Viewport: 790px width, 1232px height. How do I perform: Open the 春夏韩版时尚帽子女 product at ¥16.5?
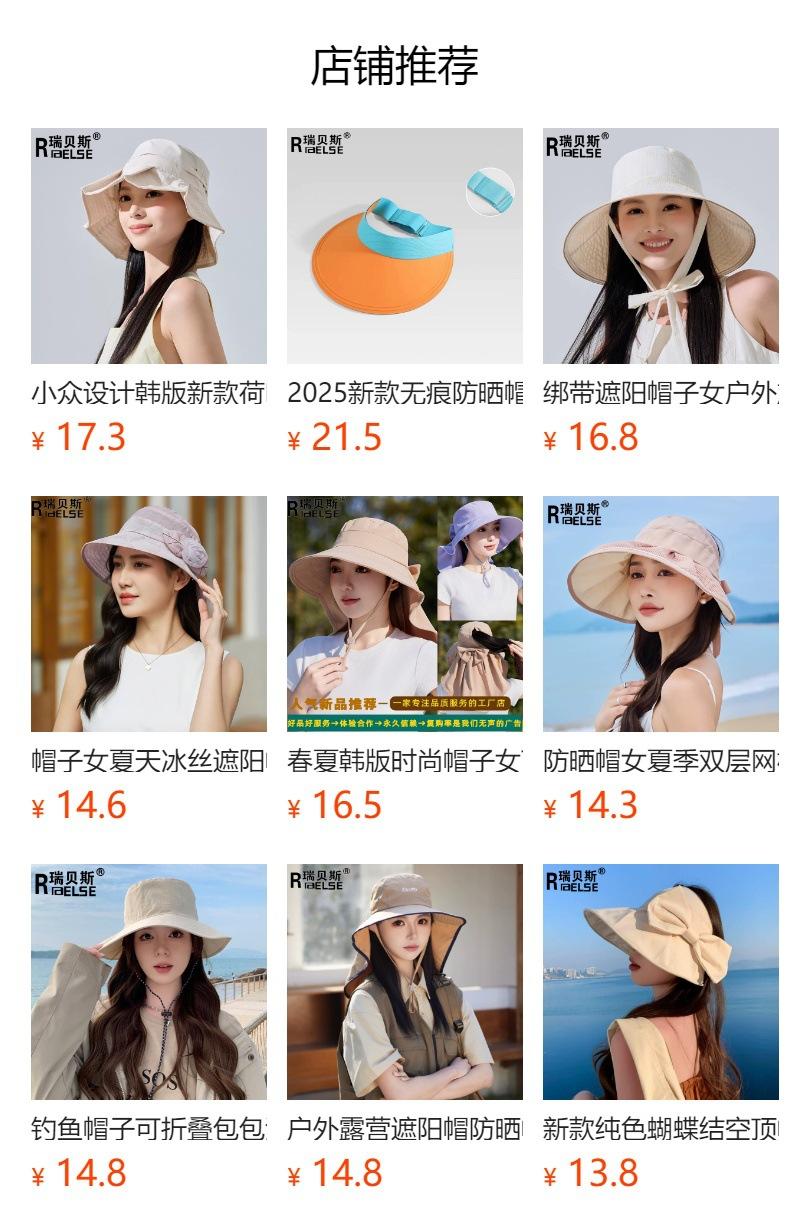click(405, 660)
